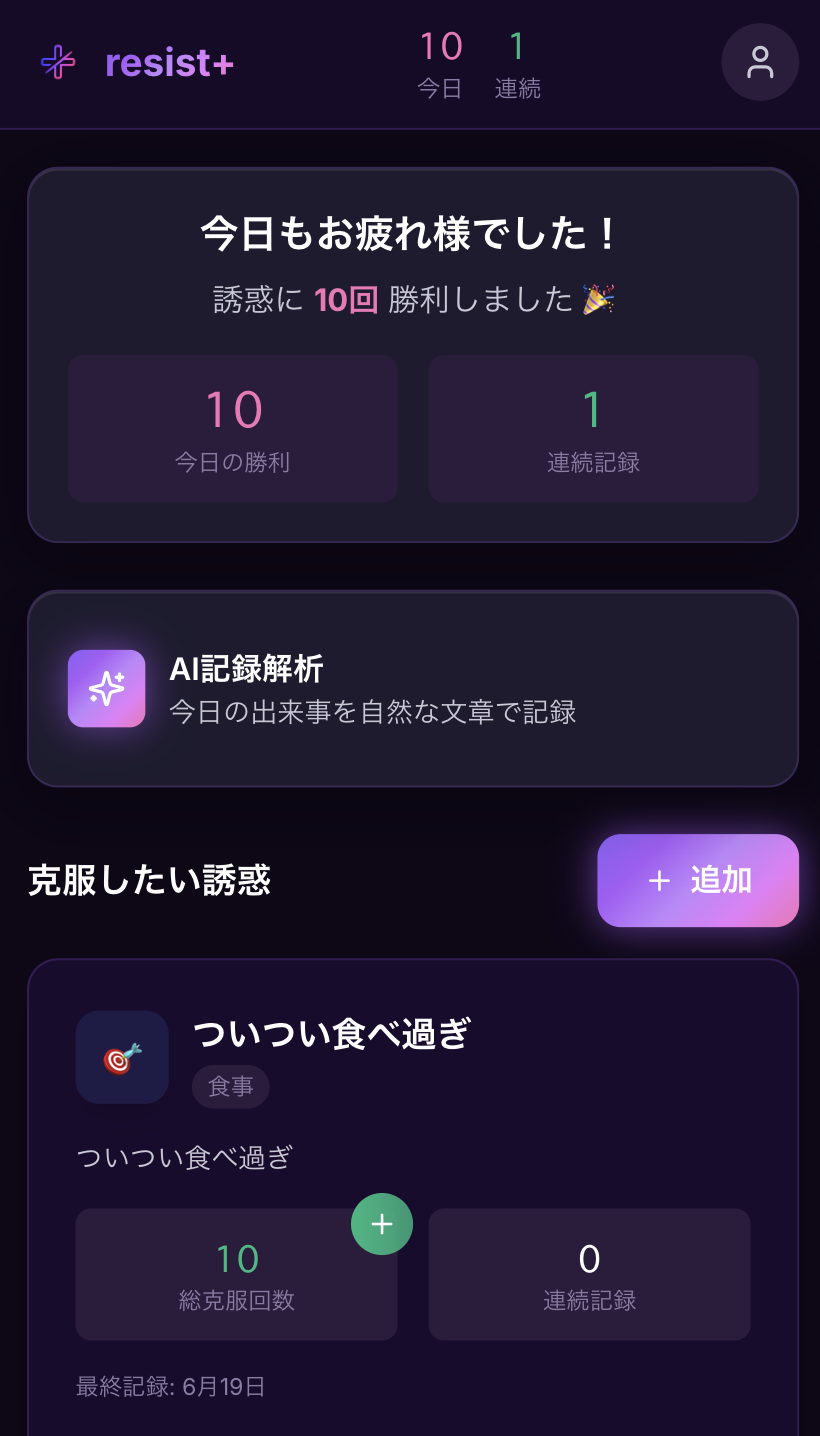Add a win with the green plus button
The height and width of the screenshot is (1436, 820).
382,1223
